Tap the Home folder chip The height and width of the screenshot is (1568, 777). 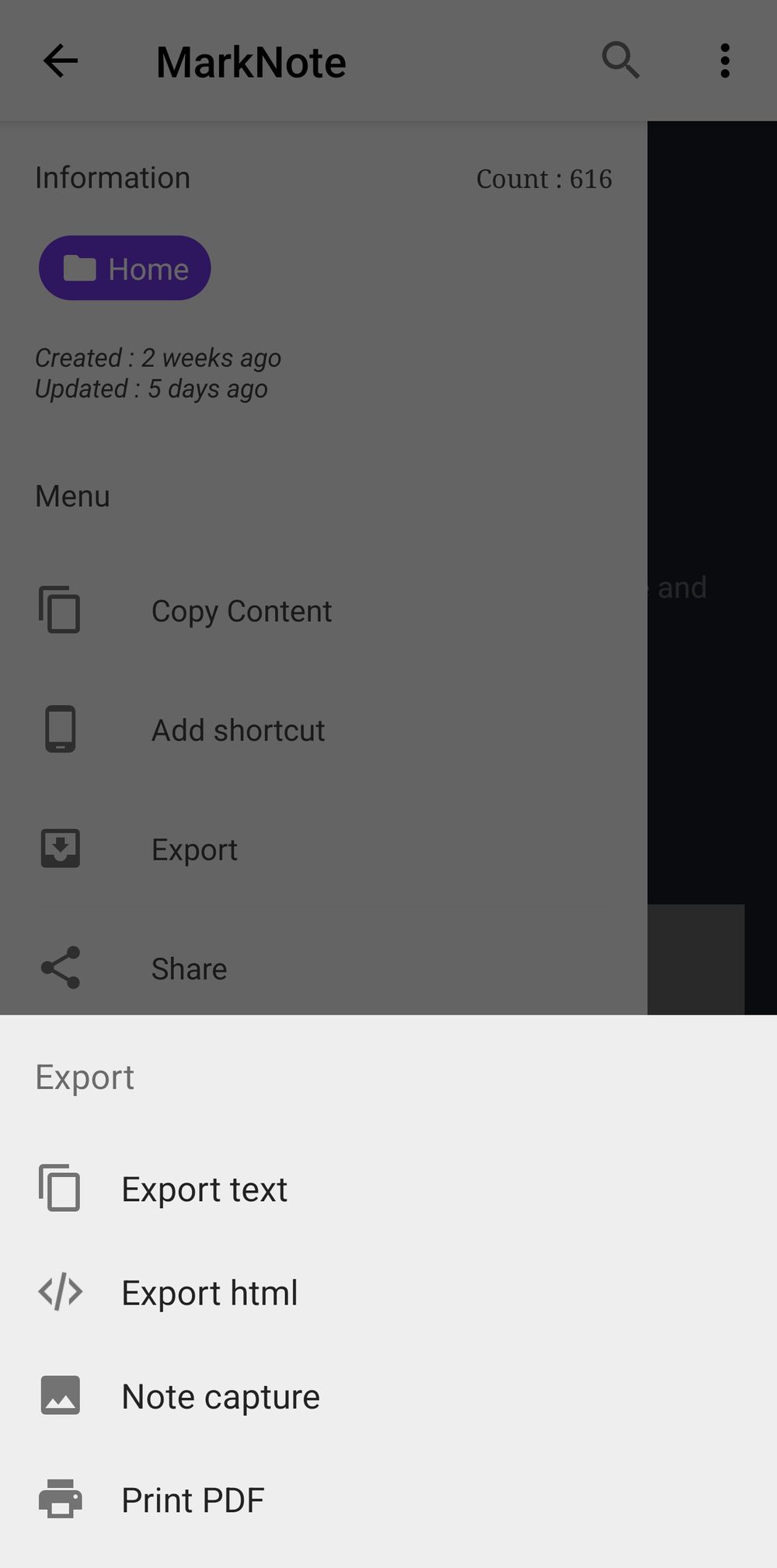coord(125,269)
